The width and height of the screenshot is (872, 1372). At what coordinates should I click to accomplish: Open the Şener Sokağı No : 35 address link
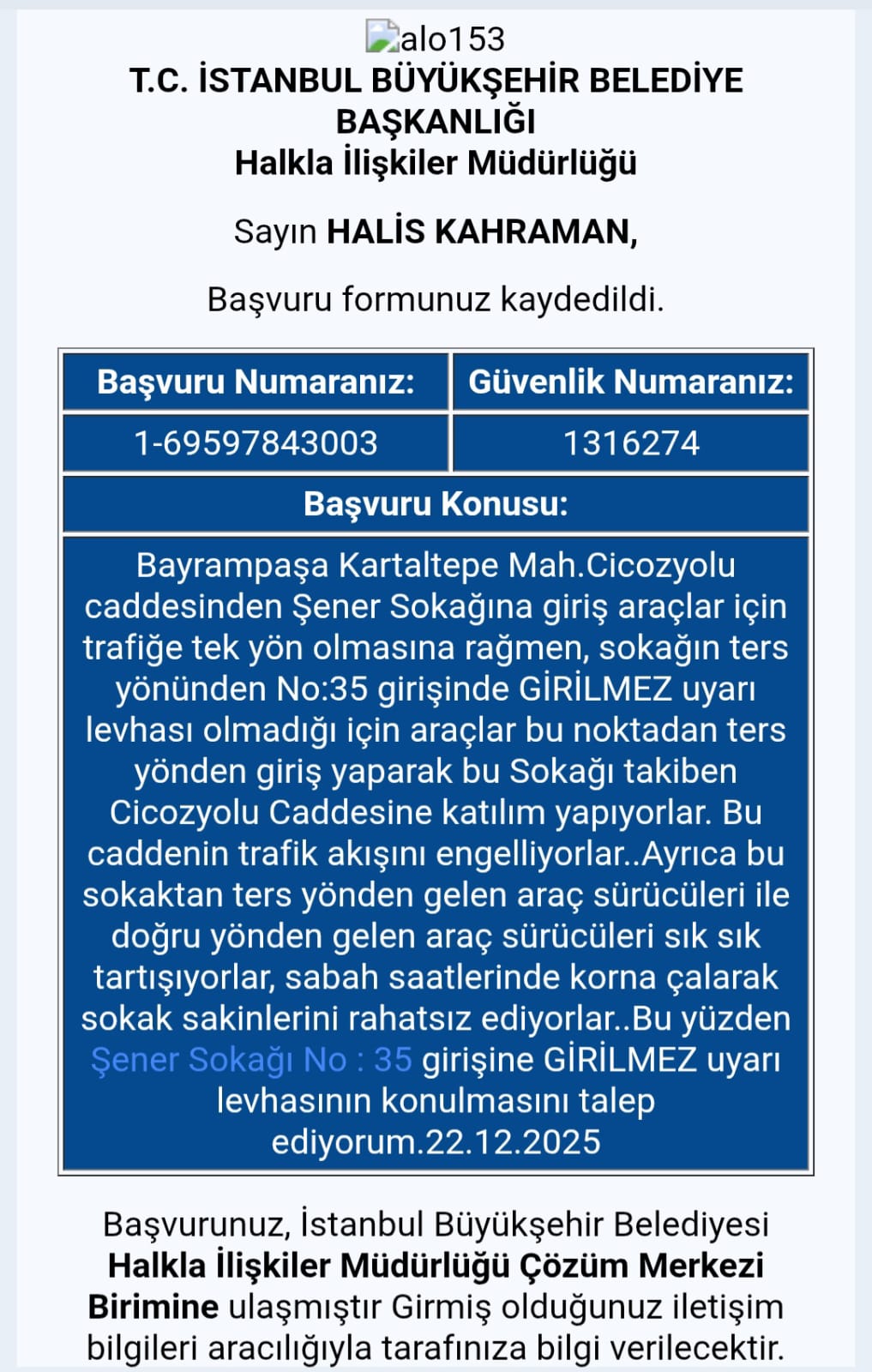(x=251, y=1060)
